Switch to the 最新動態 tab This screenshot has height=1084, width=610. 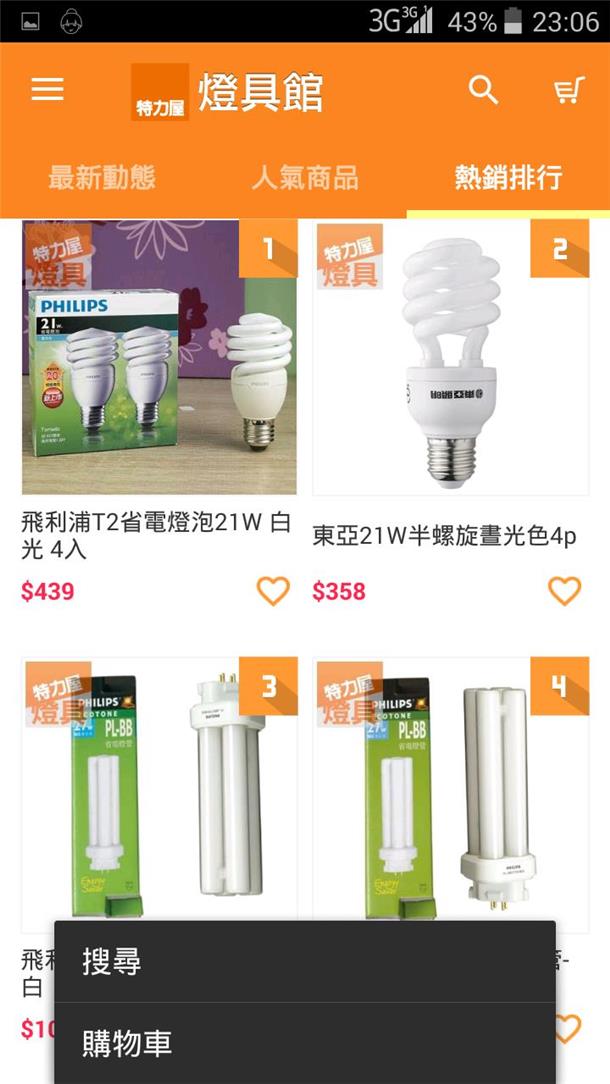coord(102,178)
